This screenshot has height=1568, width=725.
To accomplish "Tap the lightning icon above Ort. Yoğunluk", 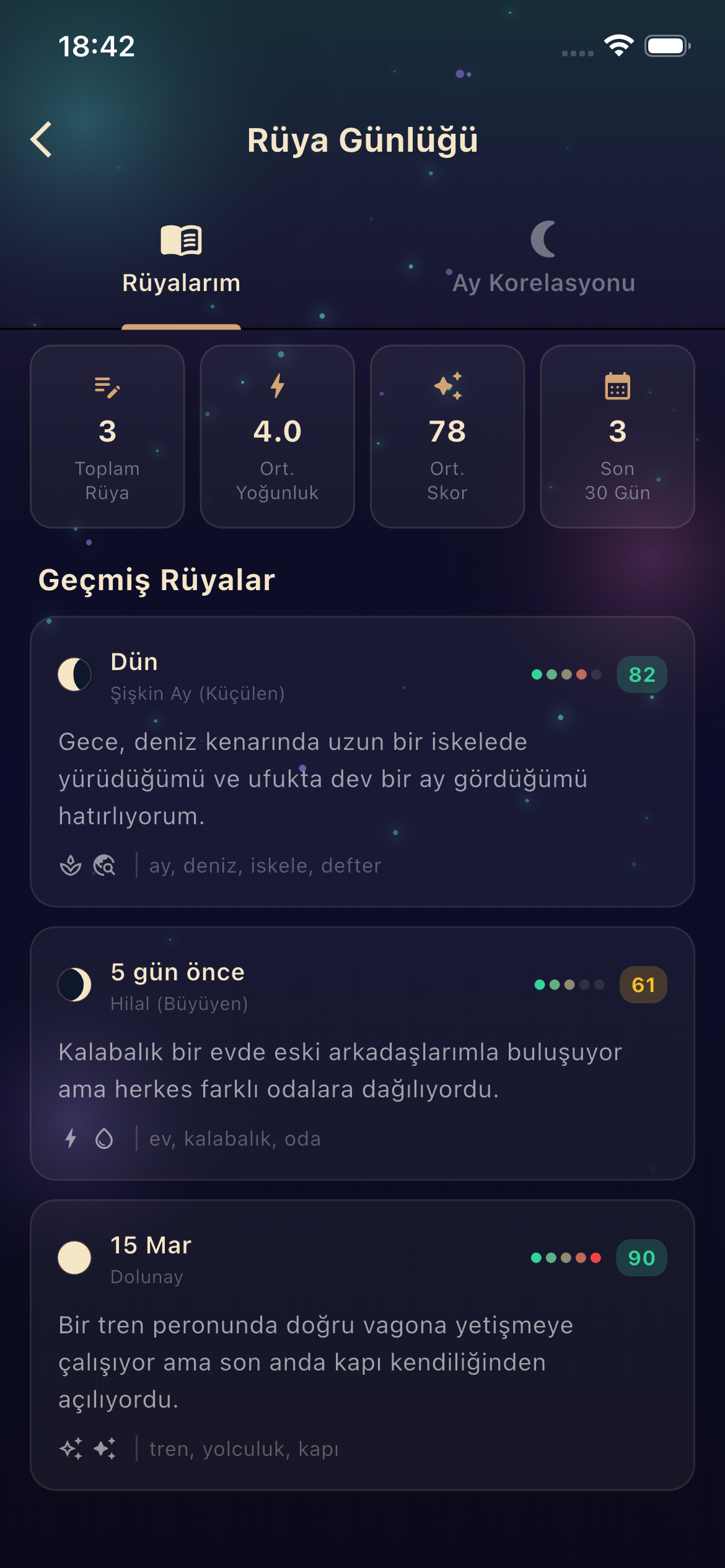I will pyautogui.click(x=277, y=387).
